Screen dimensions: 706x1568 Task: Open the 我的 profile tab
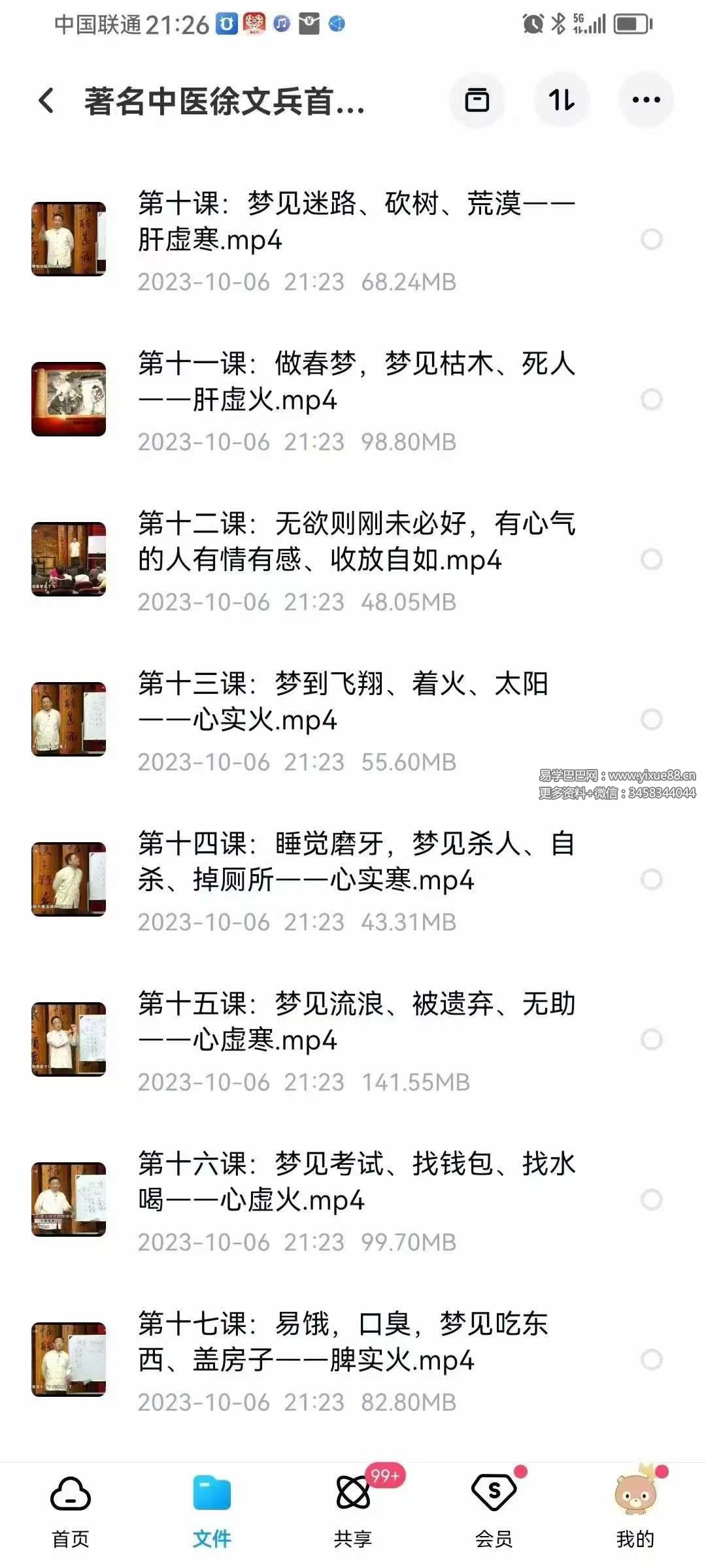635,1511
